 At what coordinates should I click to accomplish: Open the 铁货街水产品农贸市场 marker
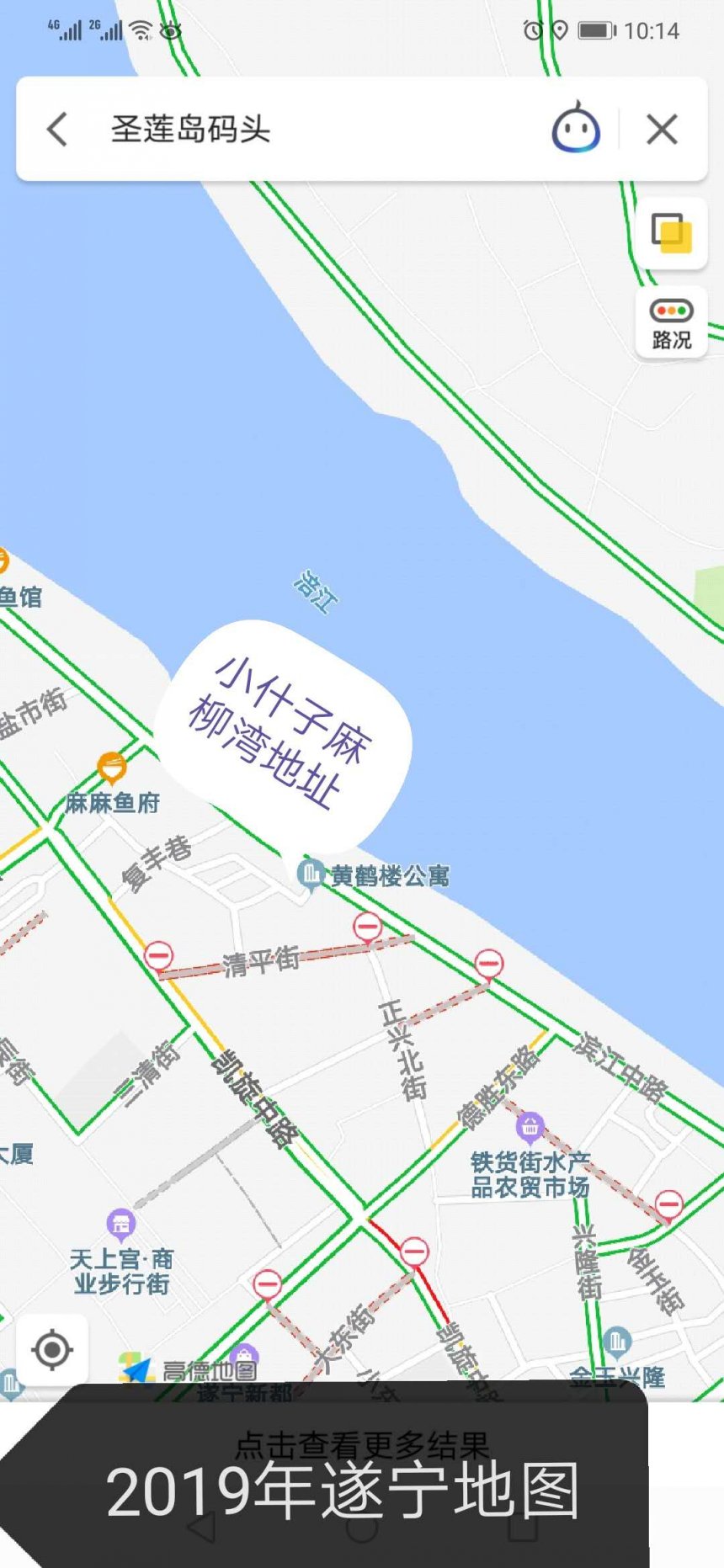coord(530,1125)
